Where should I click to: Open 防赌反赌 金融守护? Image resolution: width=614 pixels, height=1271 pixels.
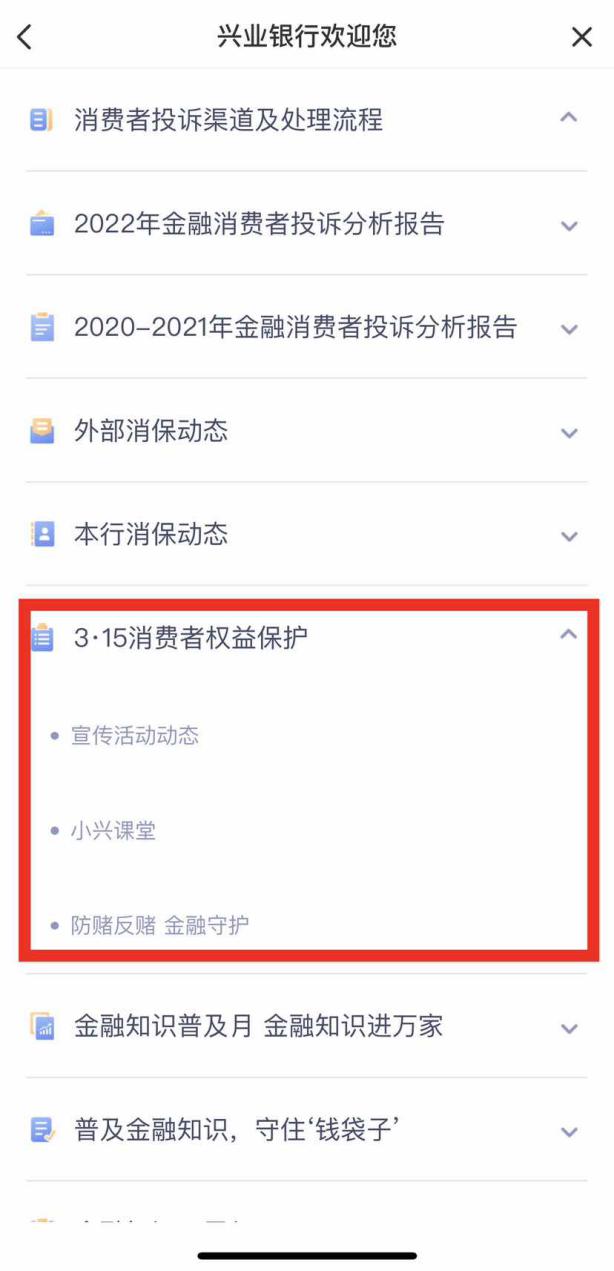[x=159, y=925]
